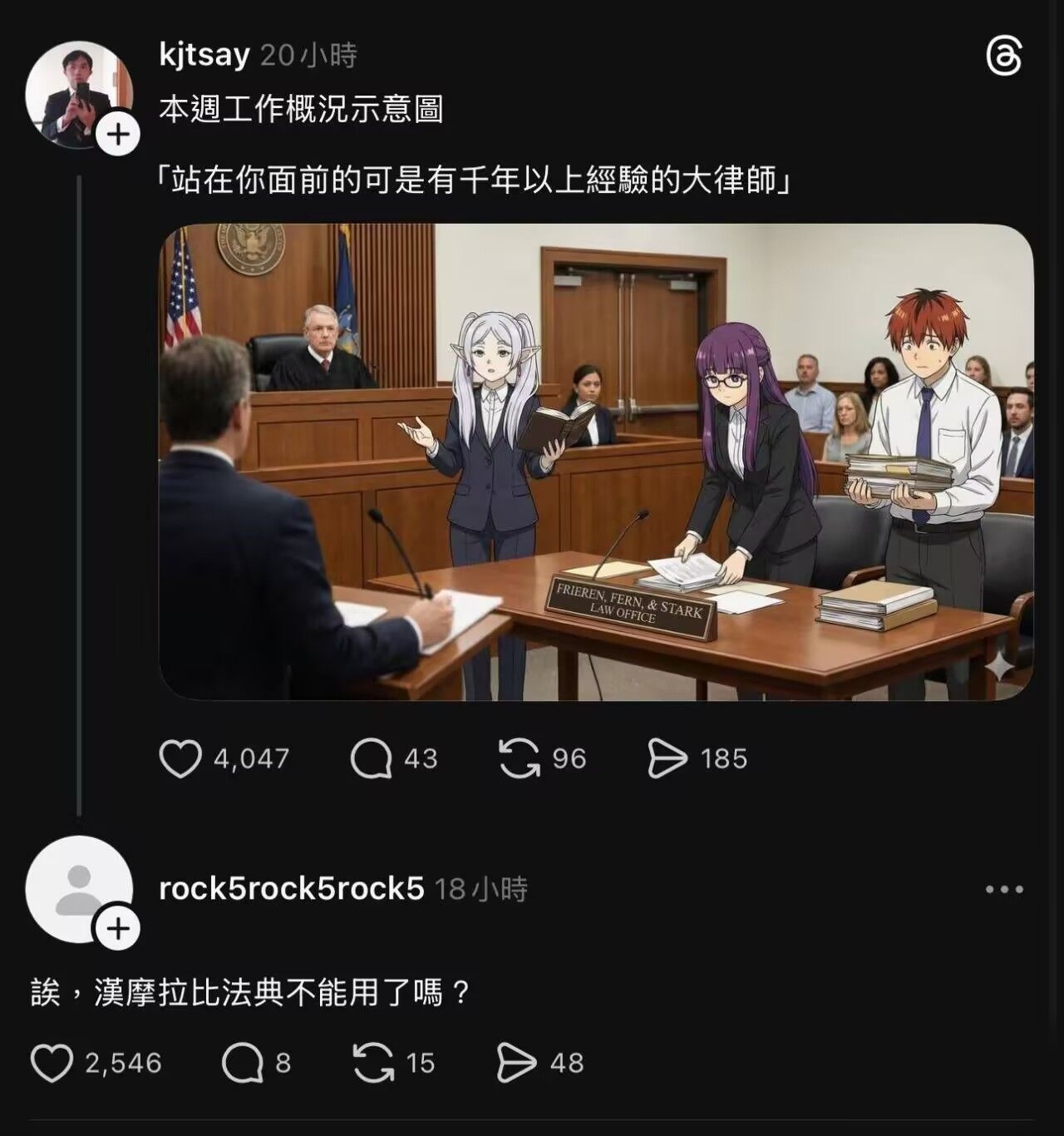Share kjtsay's post
This screenshot has width=1064, height=1136.
(667, 758)
